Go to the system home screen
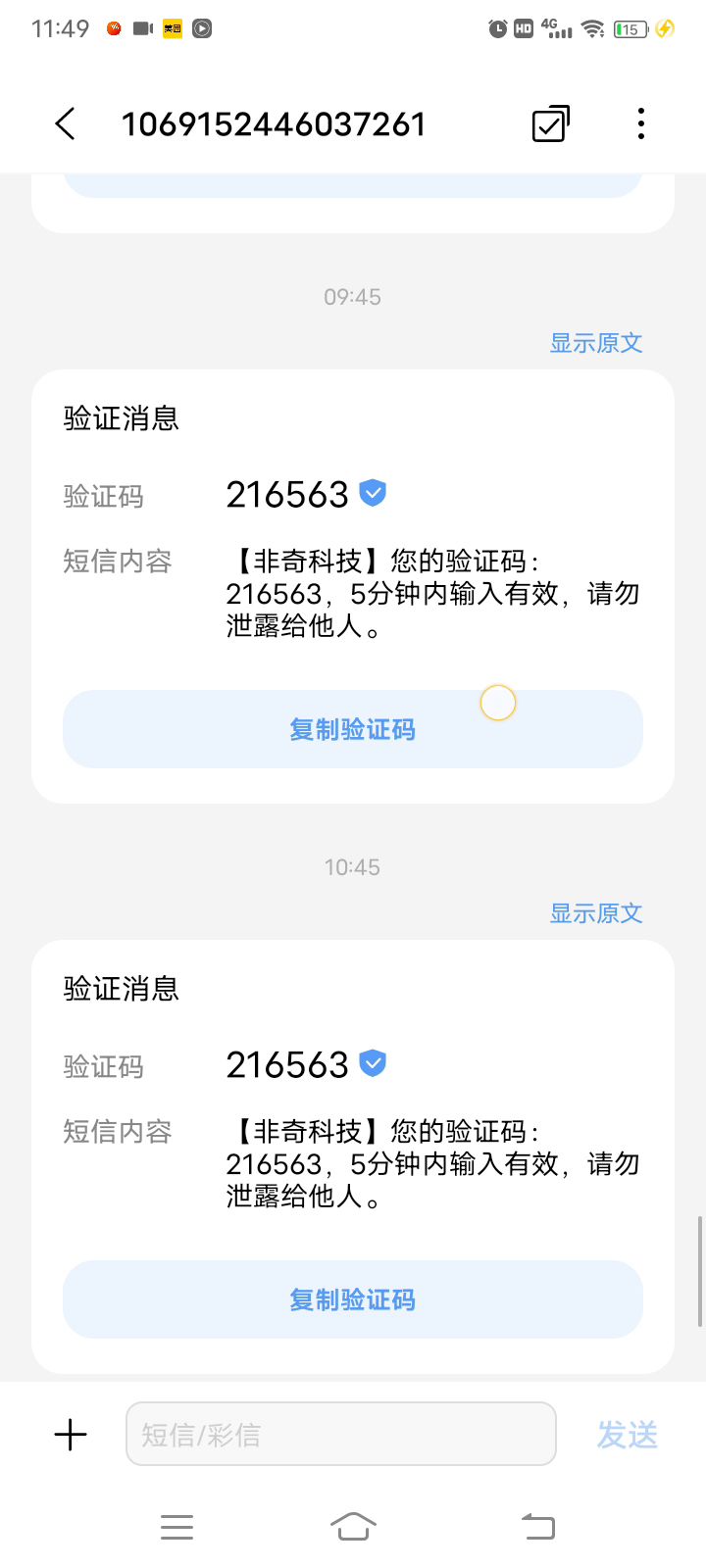The image size is (706, 1568). [353, 1526]
